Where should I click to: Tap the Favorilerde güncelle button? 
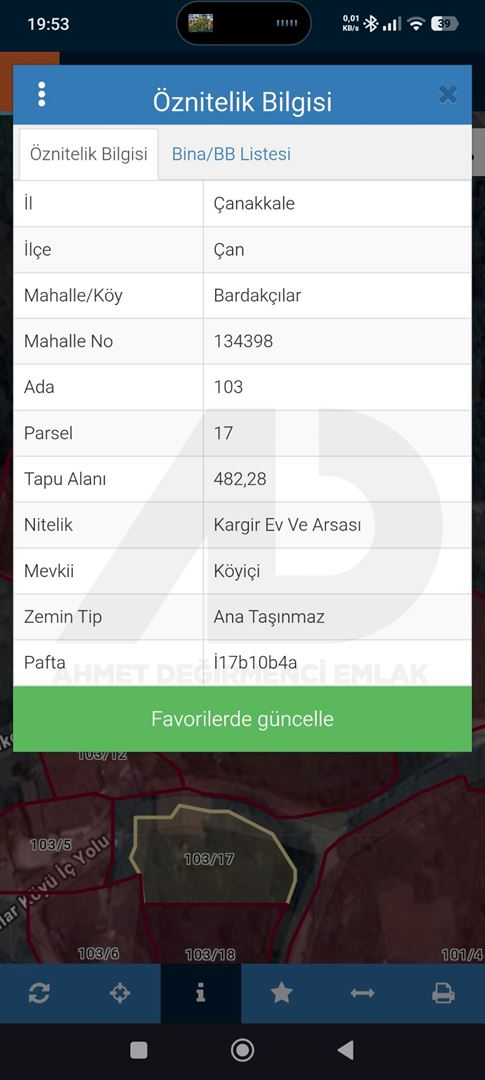tap(242, 718)
